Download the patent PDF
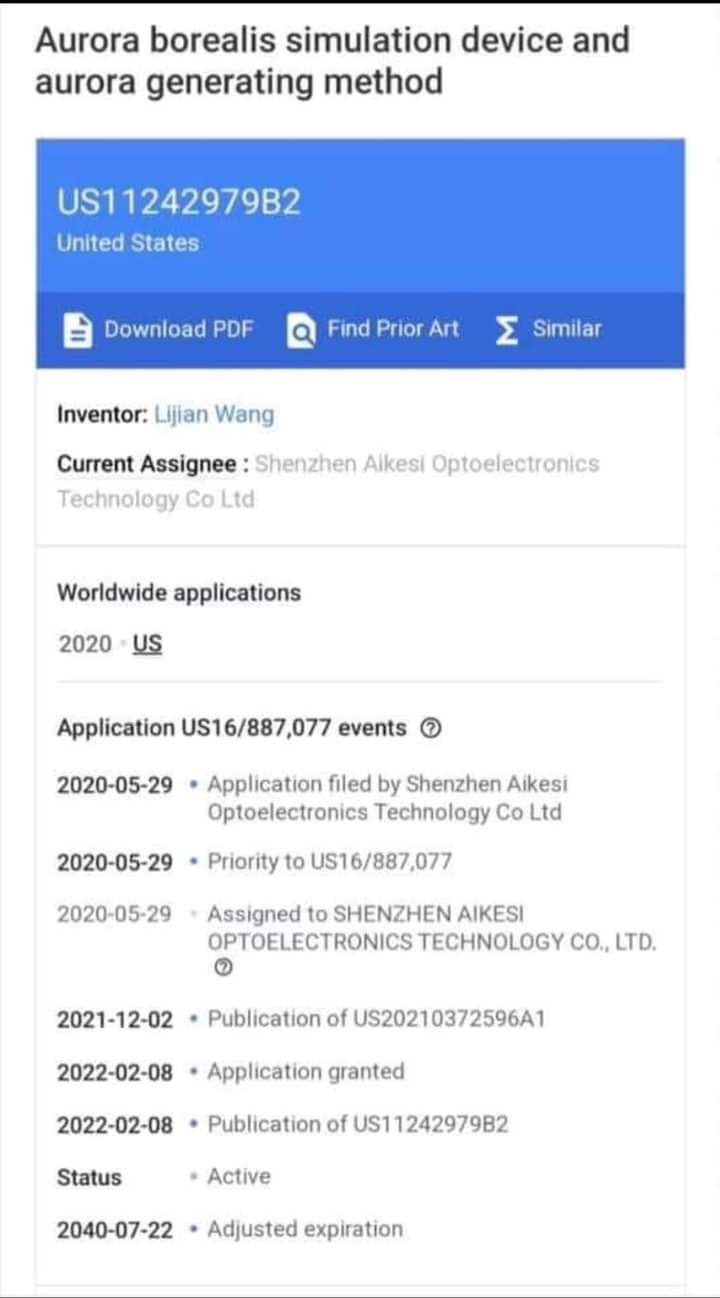Screen dimensions: 720x1298 [160, 329]
